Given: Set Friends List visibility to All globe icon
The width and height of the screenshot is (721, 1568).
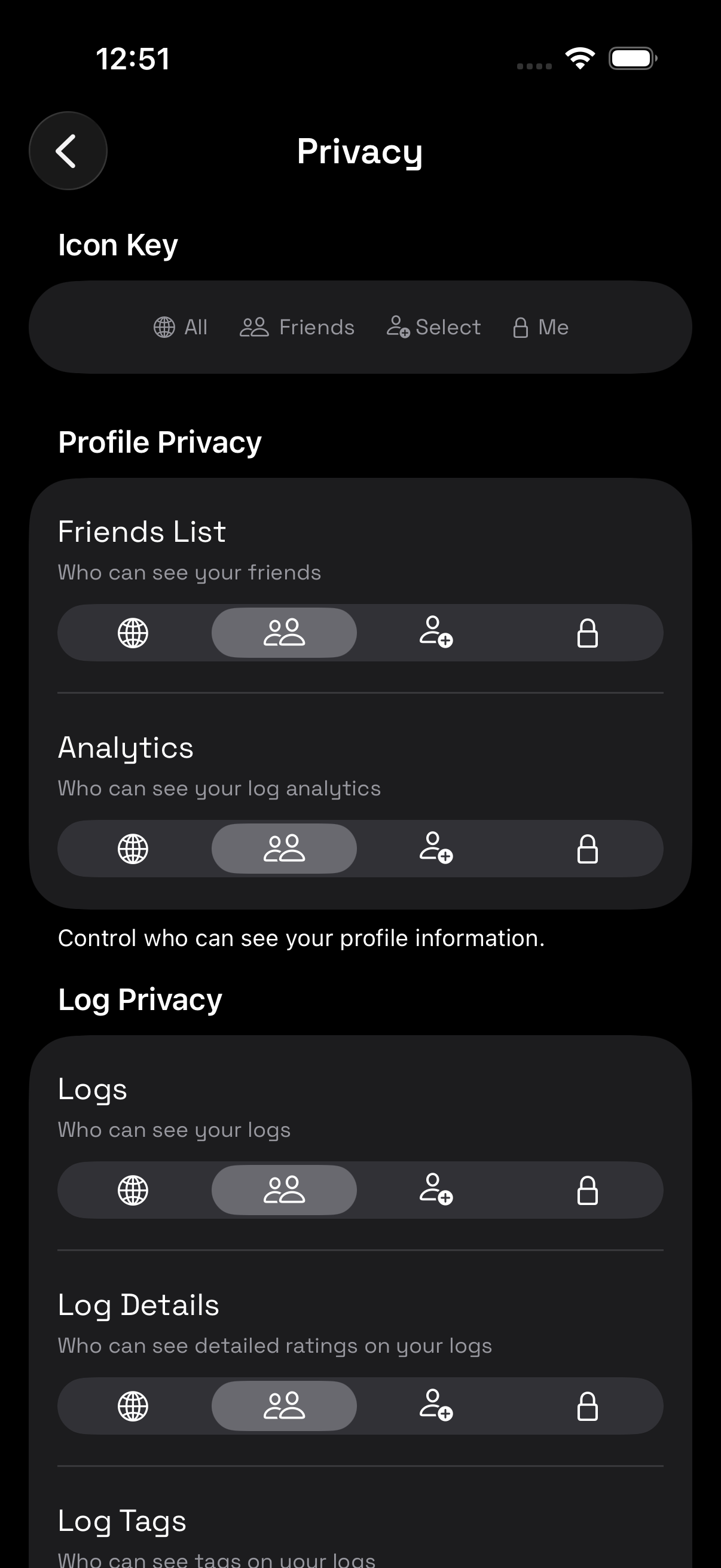Looking at the screenshot, I should pos(132,633).
